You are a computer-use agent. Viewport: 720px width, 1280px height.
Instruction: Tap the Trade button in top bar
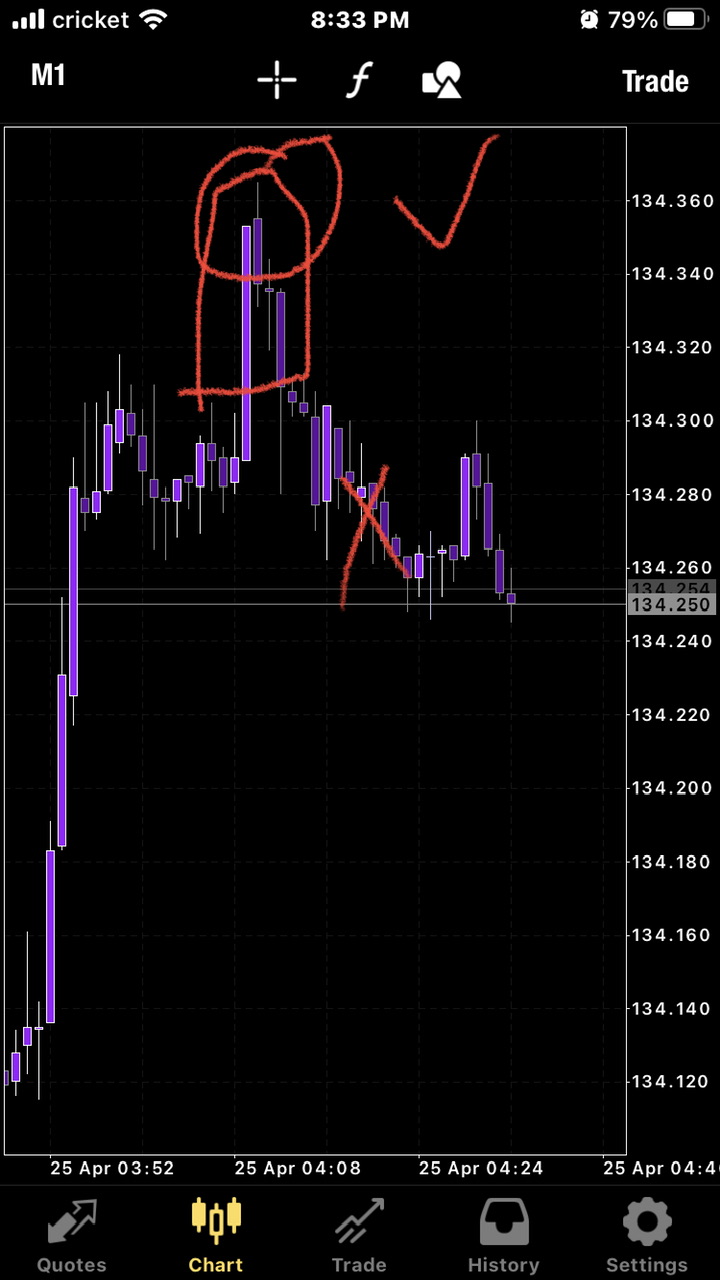coord(655,81)
